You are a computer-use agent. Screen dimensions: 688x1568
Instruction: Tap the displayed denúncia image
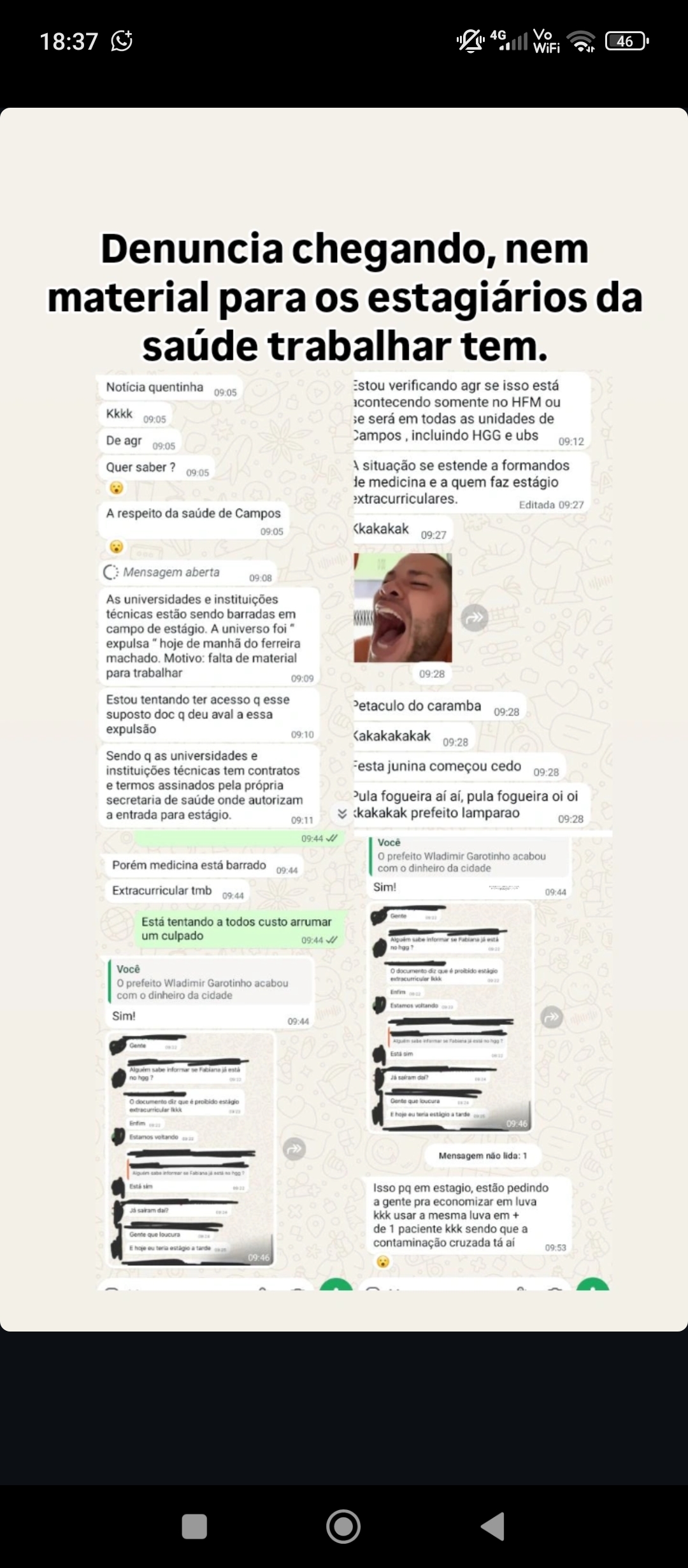click(x=344, y=720)
